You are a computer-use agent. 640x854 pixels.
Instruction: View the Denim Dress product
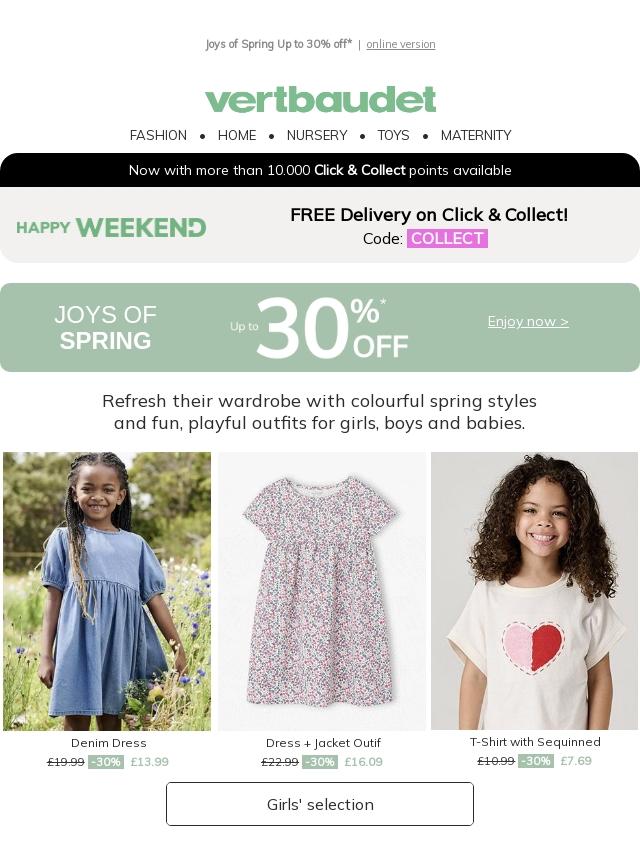coord(107,591)
